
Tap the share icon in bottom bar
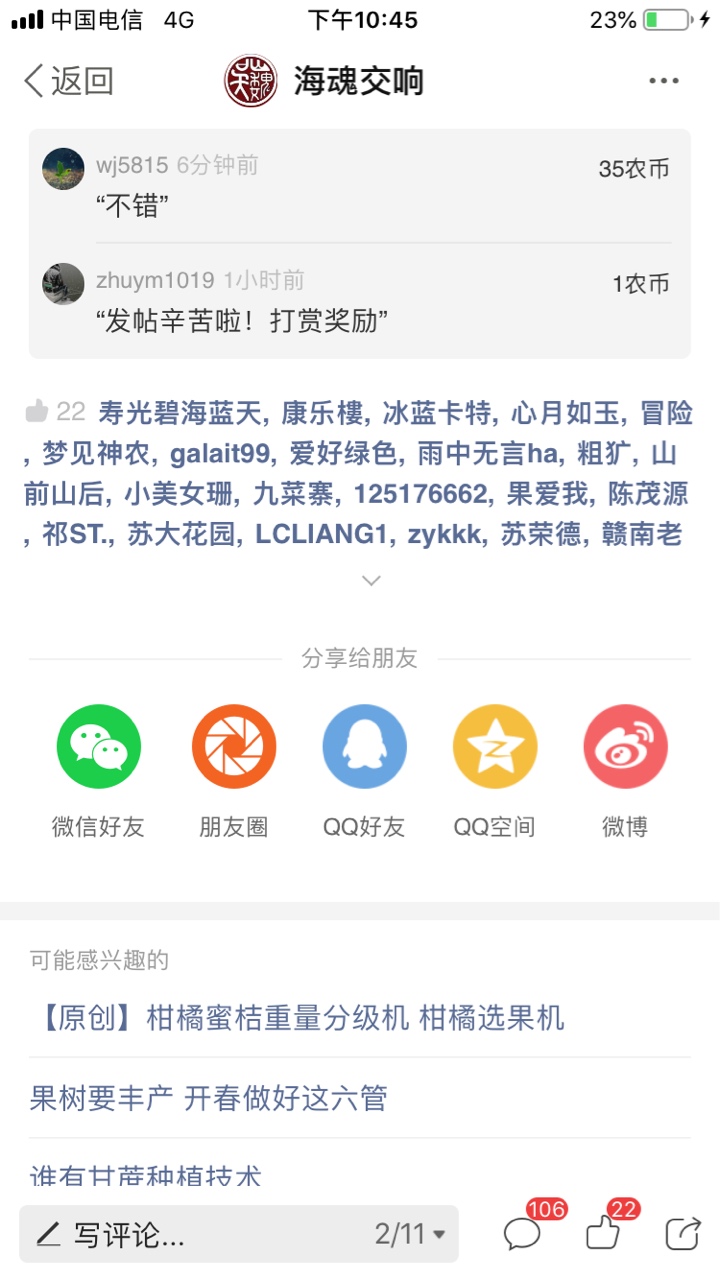click(x=683, y=1233)
